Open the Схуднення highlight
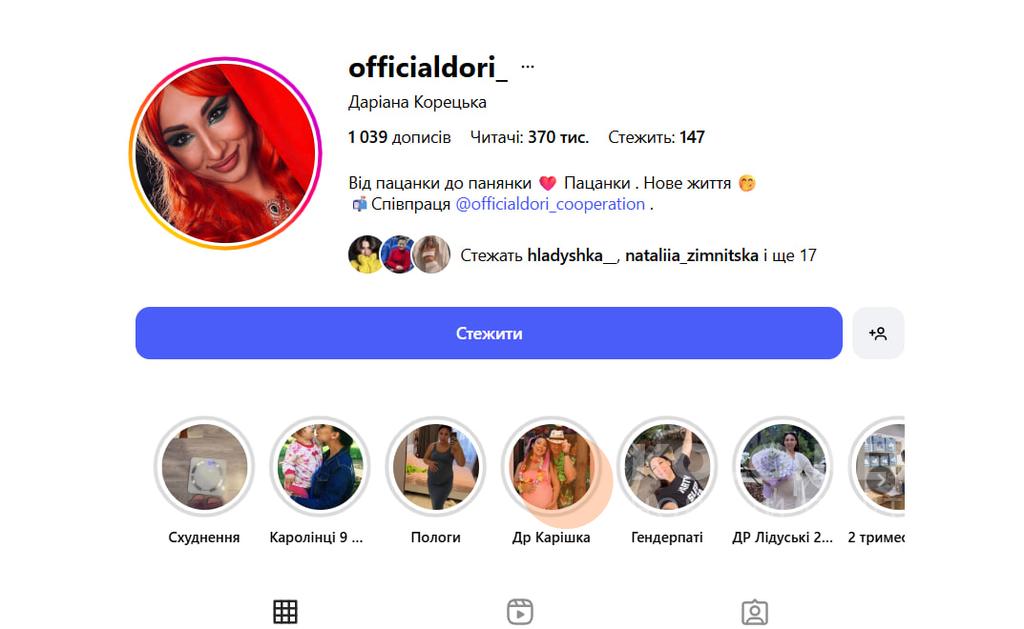 pos(204,467)
